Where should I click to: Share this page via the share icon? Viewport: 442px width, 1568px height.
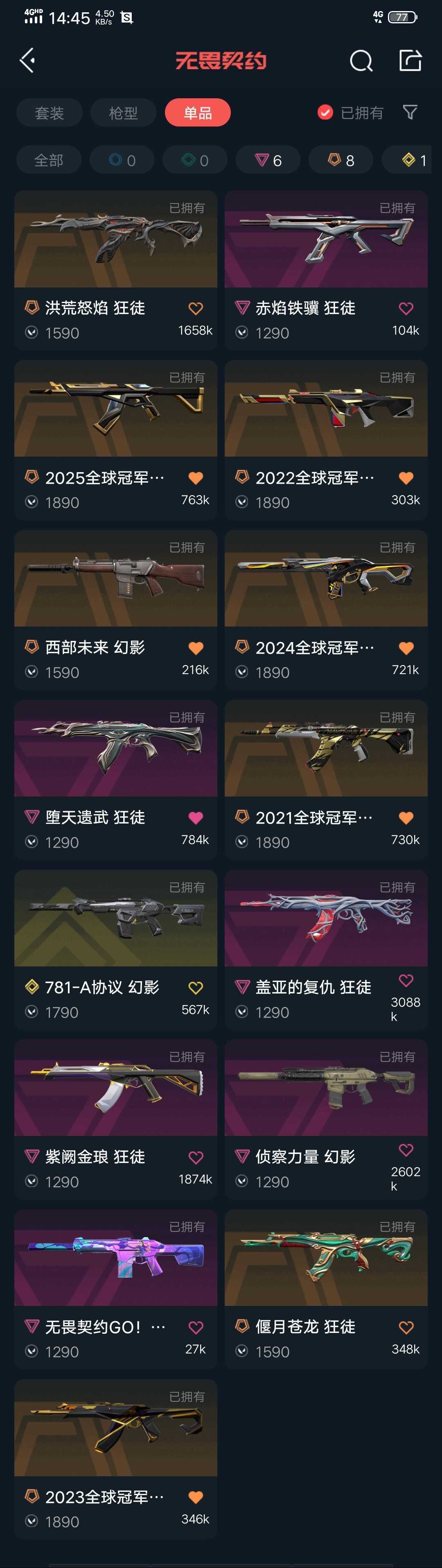tap(410, 60)
